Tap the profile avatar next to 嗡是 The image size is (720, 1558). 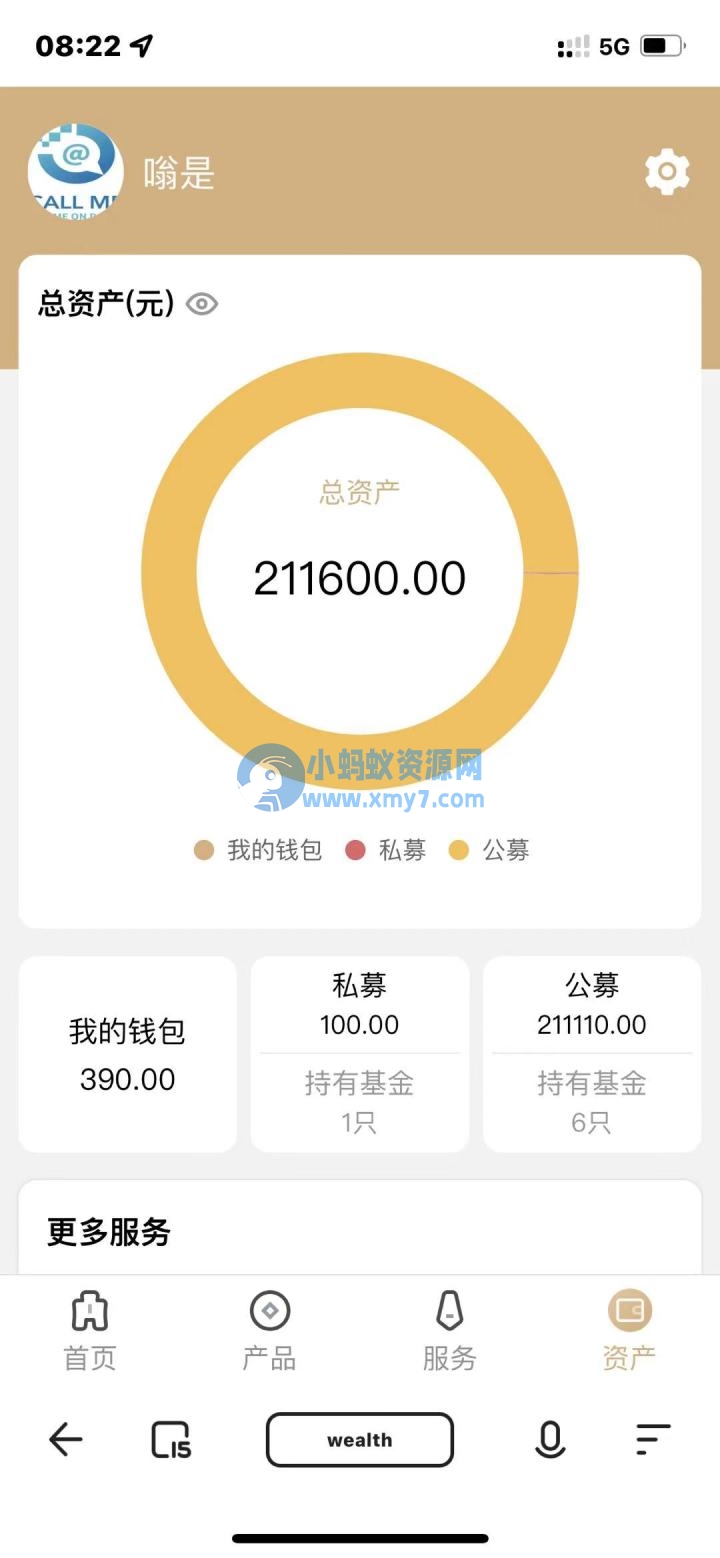(75, 172)
